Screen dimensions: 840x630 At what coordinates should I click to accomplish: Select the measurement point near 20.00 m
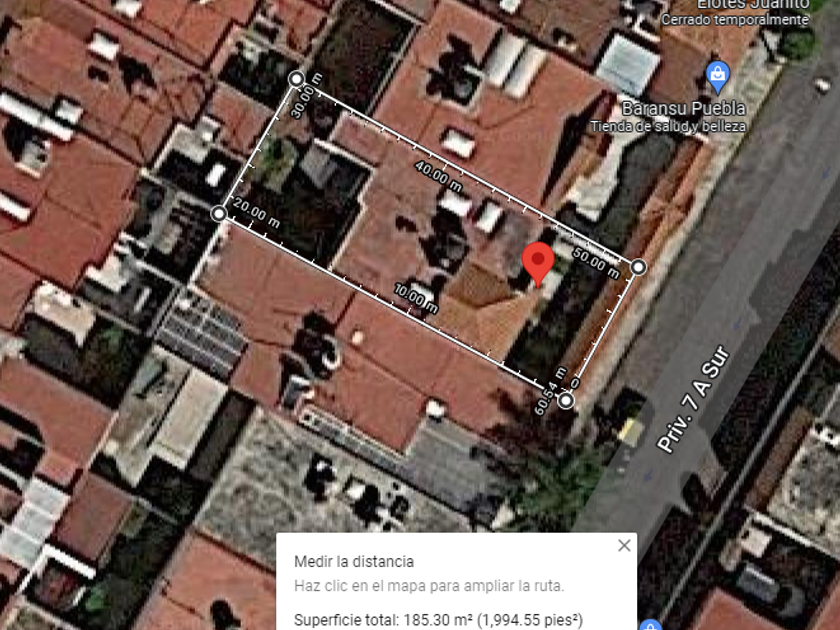click(219, 213)
